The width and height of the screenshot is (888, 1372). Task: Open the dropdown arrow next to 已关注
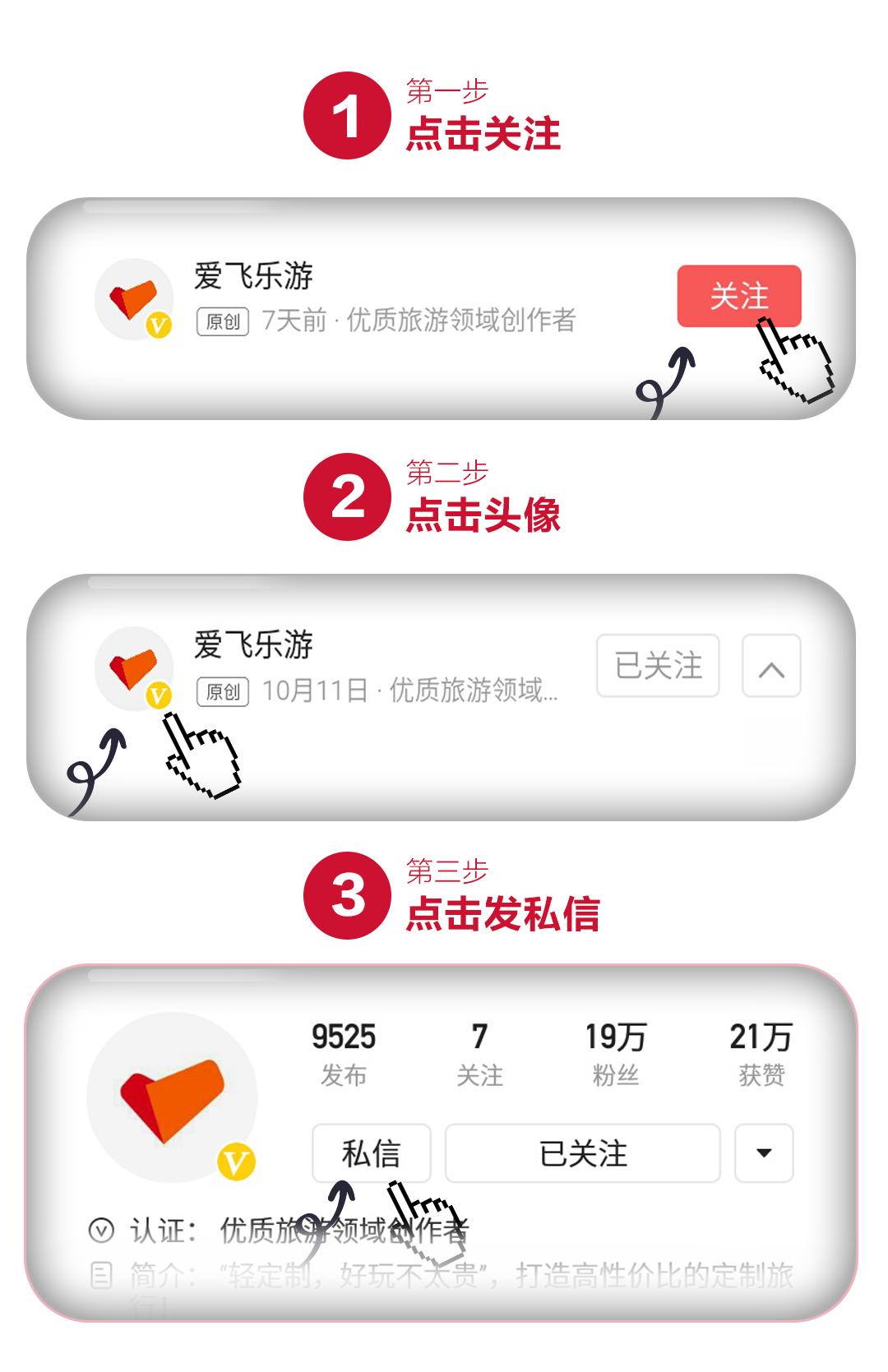pos(763,1154)
